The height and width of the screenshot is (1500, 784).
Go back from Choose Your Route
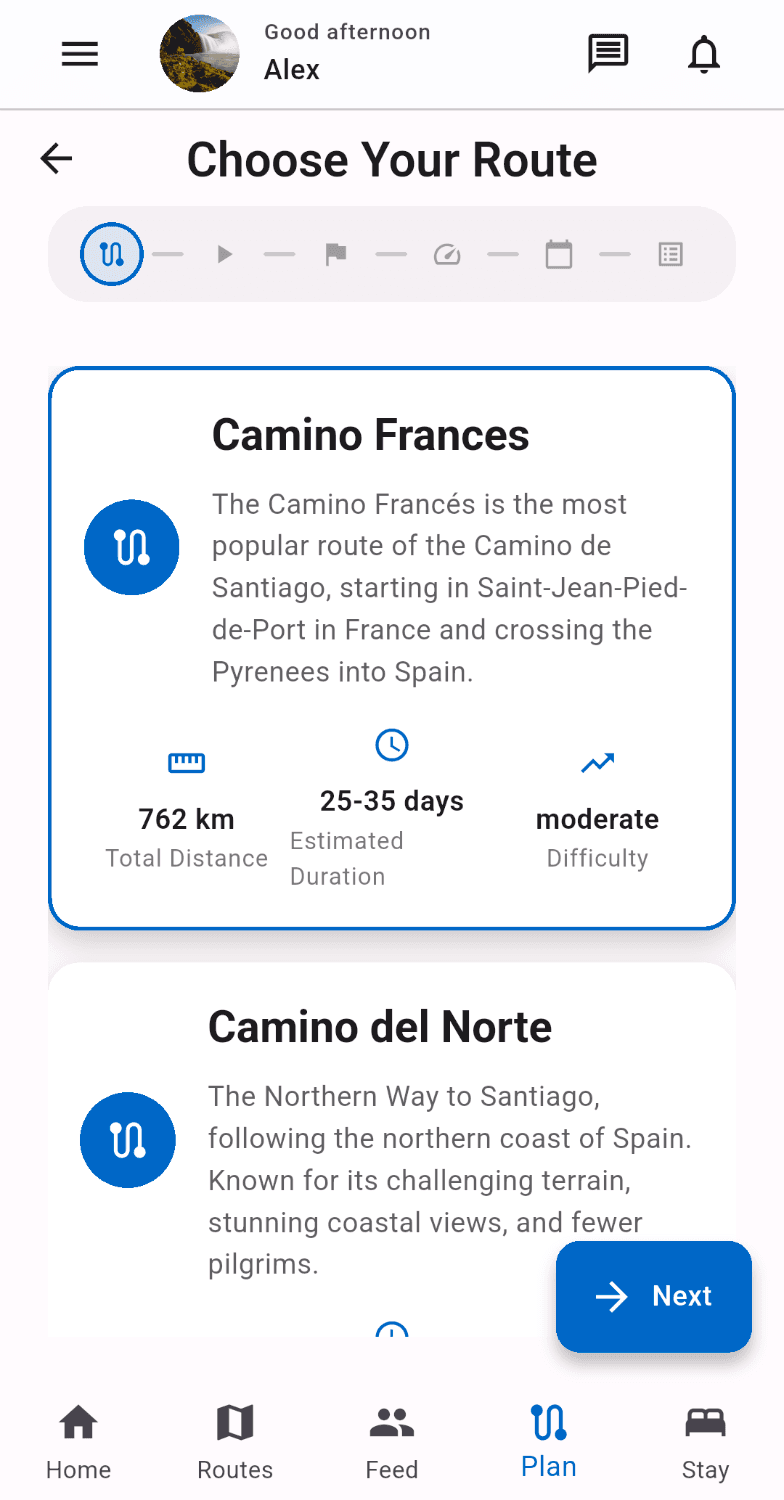(57, 158)
